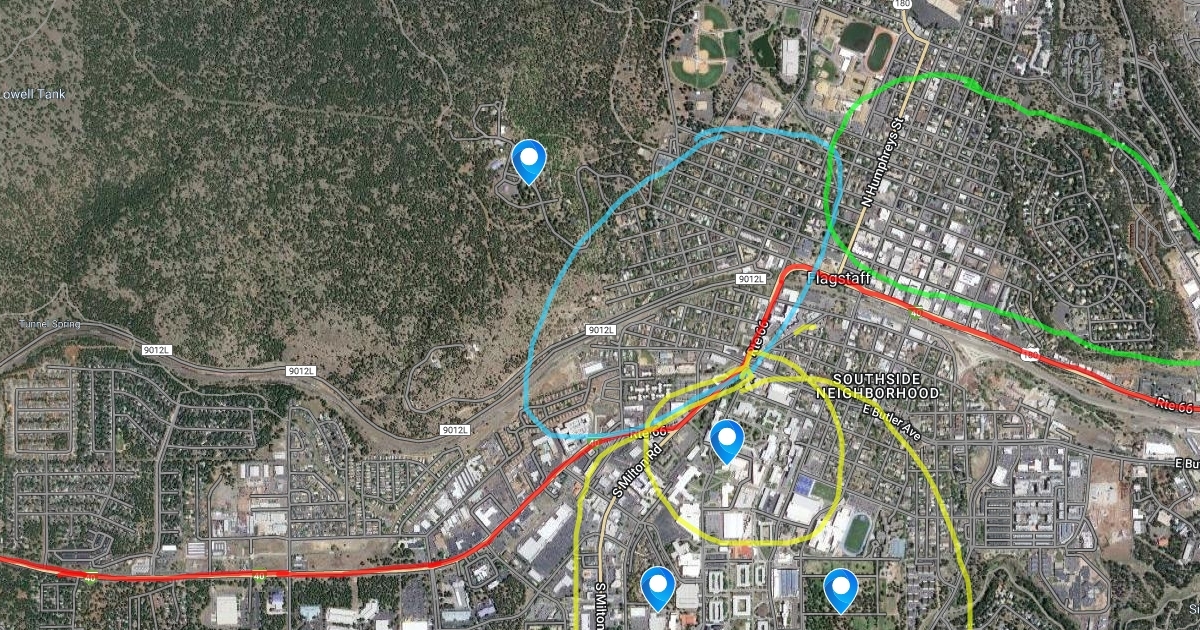Tap the bottom pin below the stadium field
Viewport: 1200px width, 630px height.
pos(841,588)
